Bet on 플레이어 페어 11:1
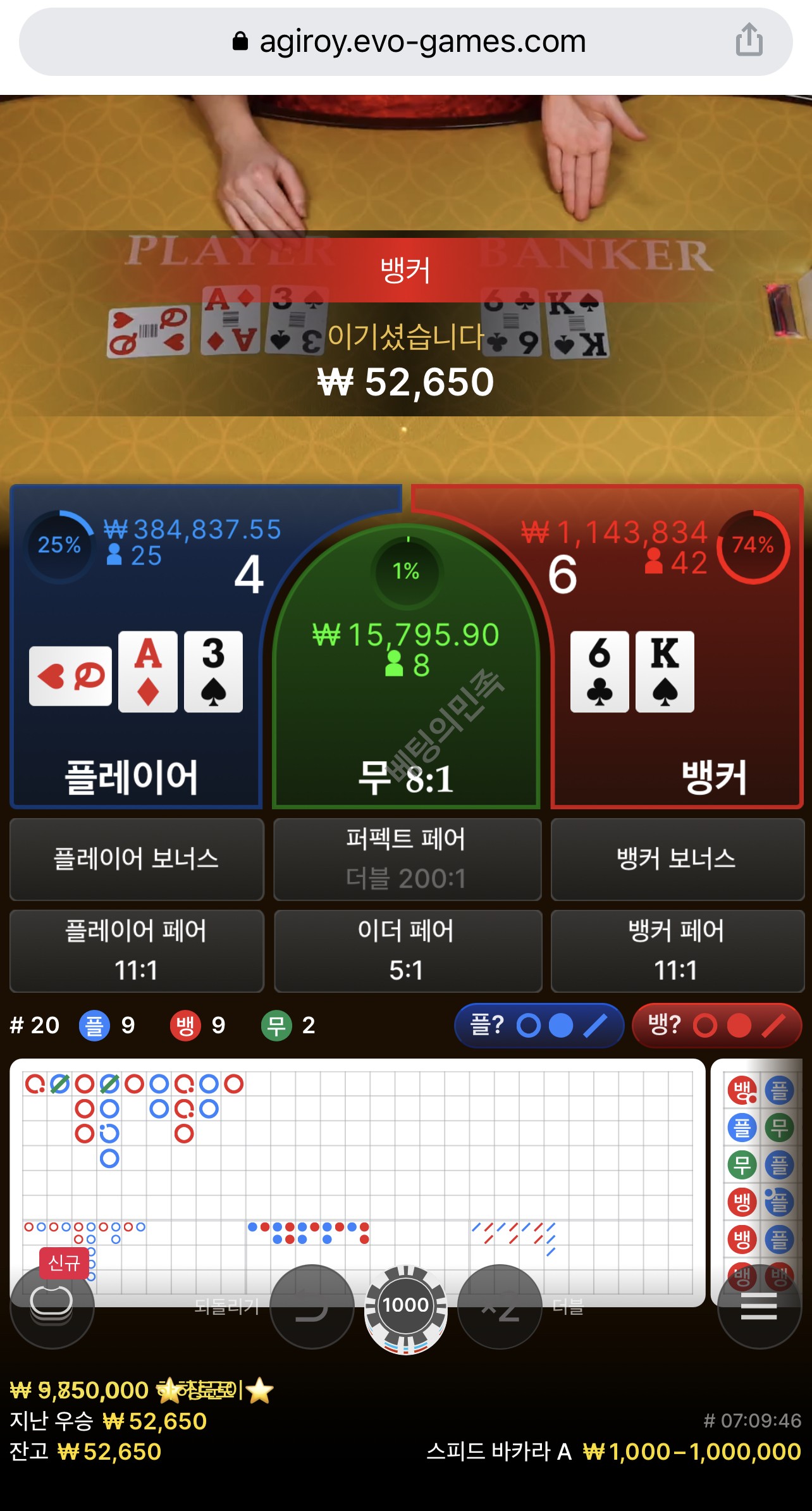The height and width of the screenshot is (1511, 812). (137, 950)
